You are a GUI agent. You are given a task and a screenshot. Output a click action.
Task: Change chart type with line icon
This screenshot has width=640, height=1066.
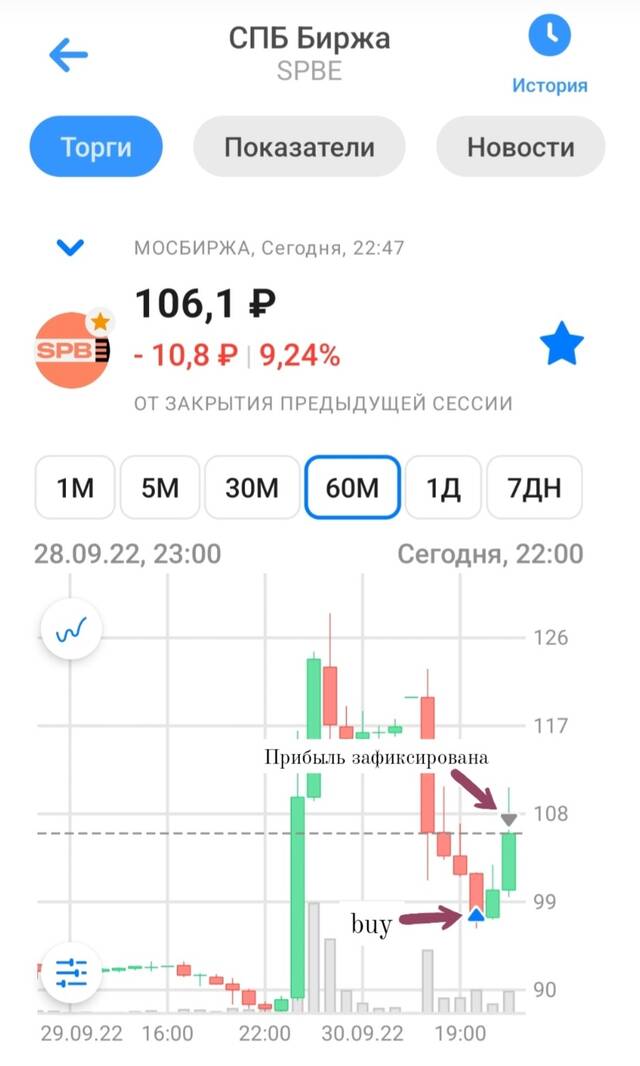point(71,630)
